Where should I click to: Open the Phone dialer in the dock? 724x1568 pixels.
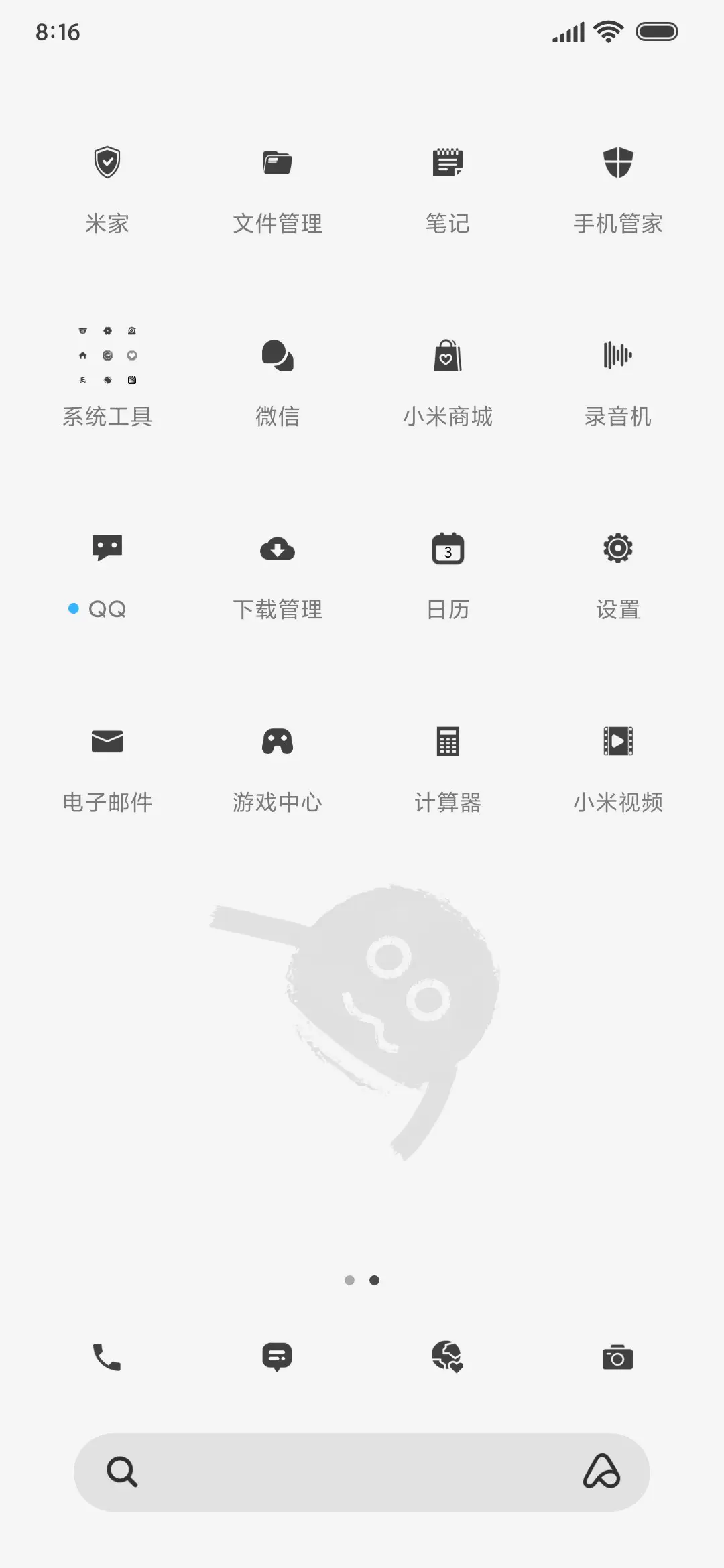tap(107, 1356)
